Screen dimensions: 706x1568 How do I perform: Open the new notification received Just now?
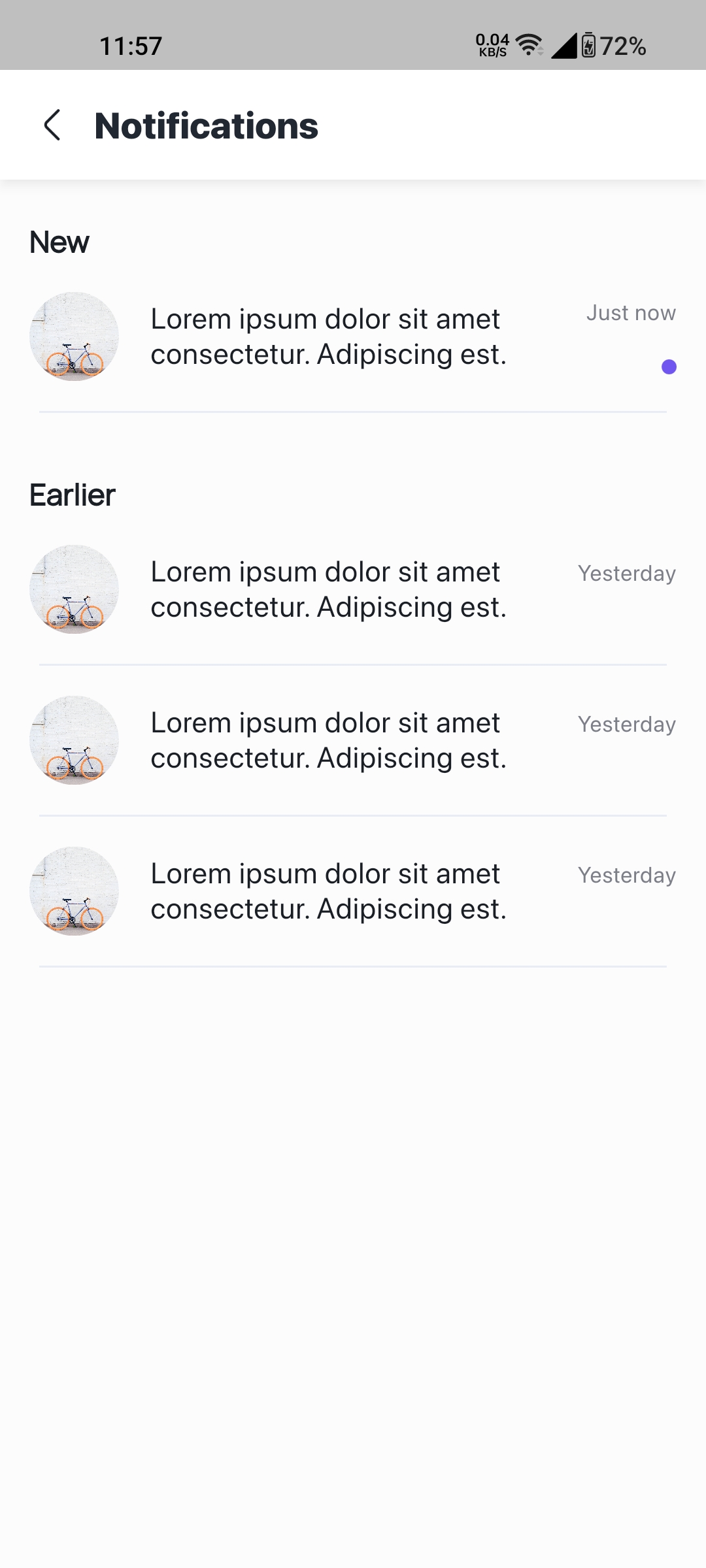353,336
